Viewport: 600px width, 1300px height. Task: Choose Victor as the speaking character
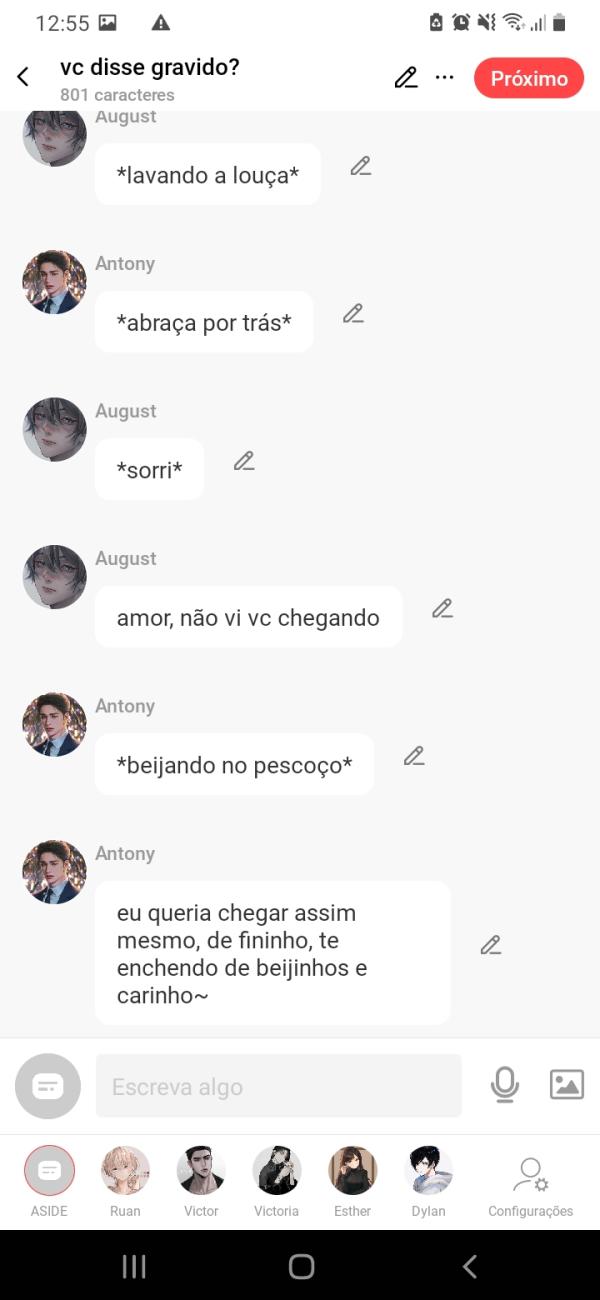click(201, 1180)
